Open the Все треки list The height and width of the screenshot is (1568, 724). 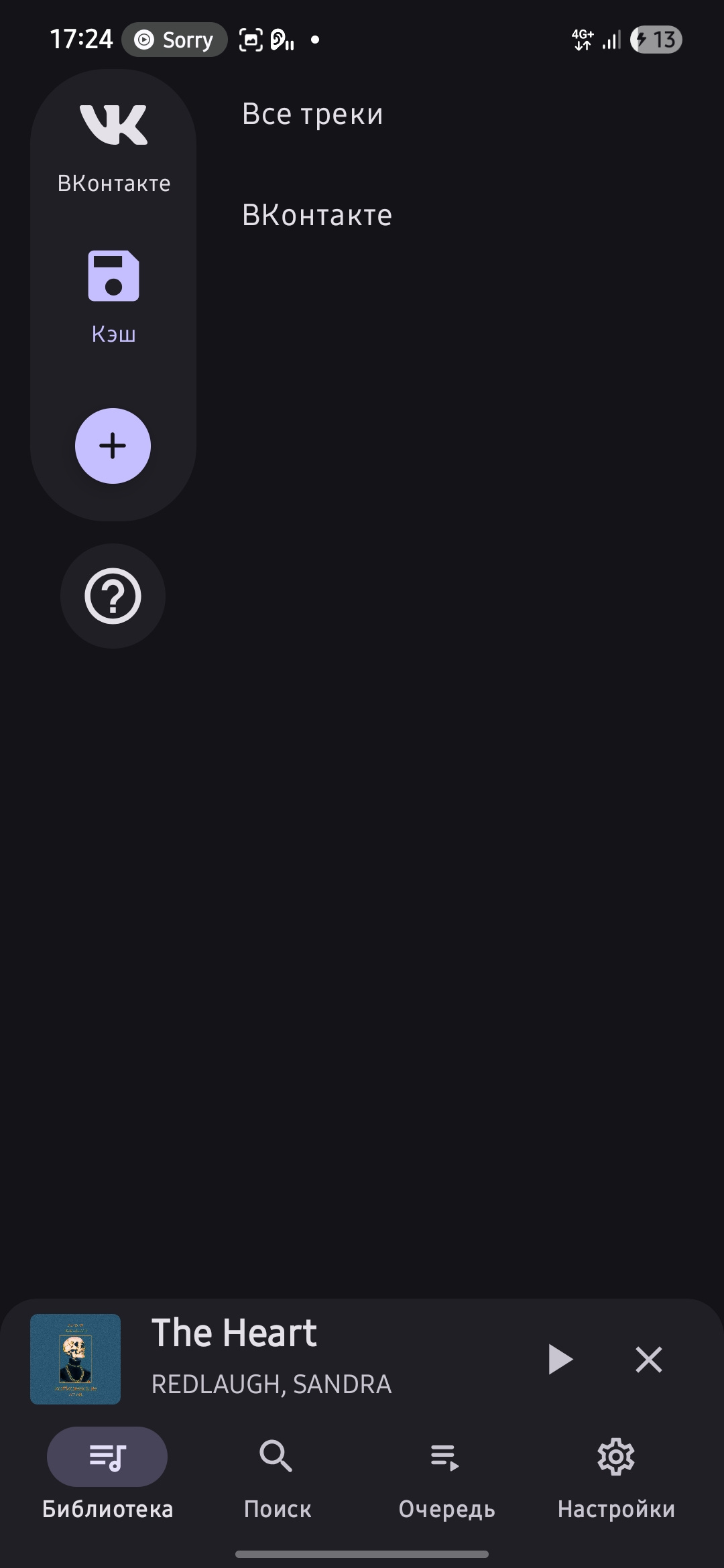(x=312, y=114)
